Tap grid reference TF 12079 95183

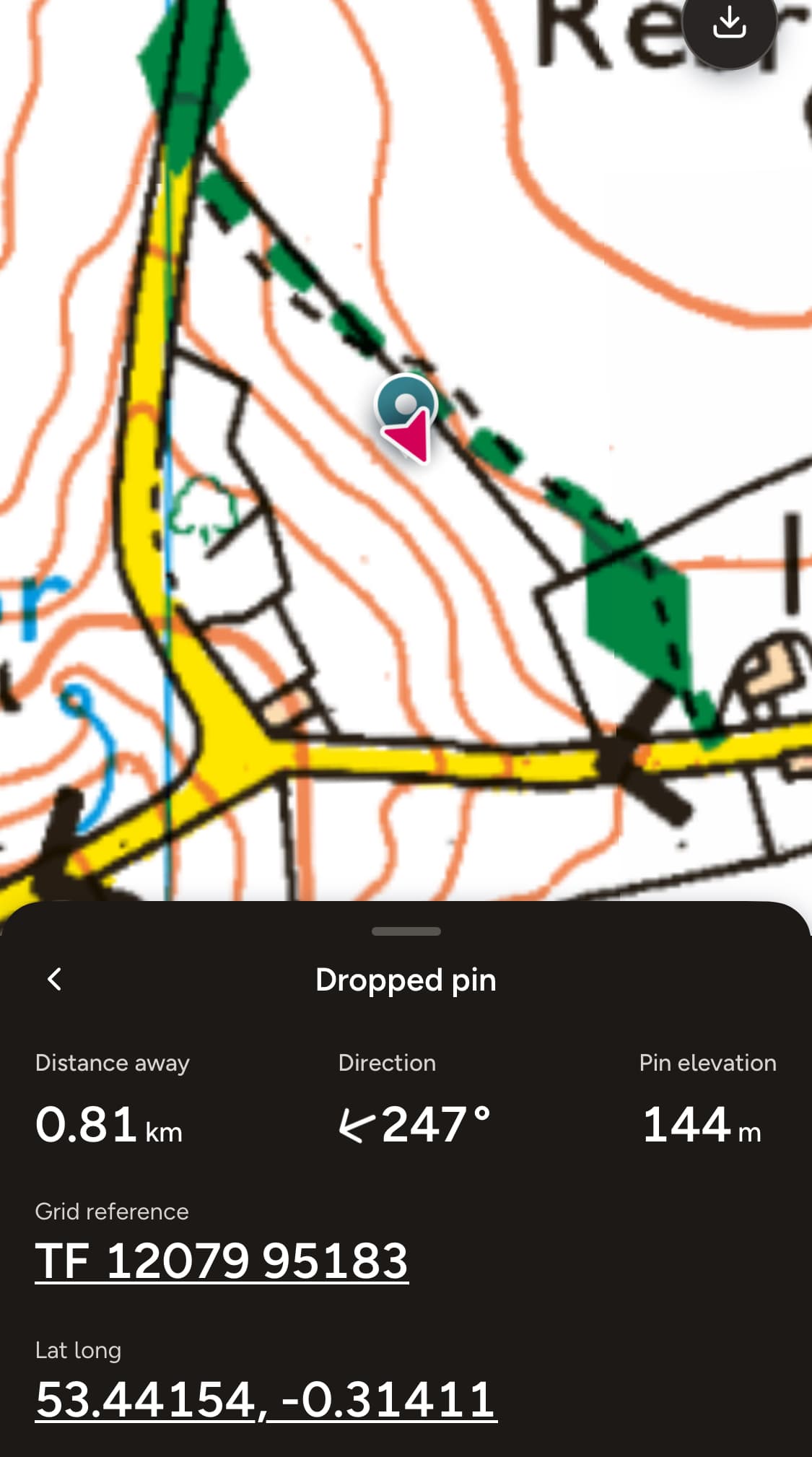222,1261
